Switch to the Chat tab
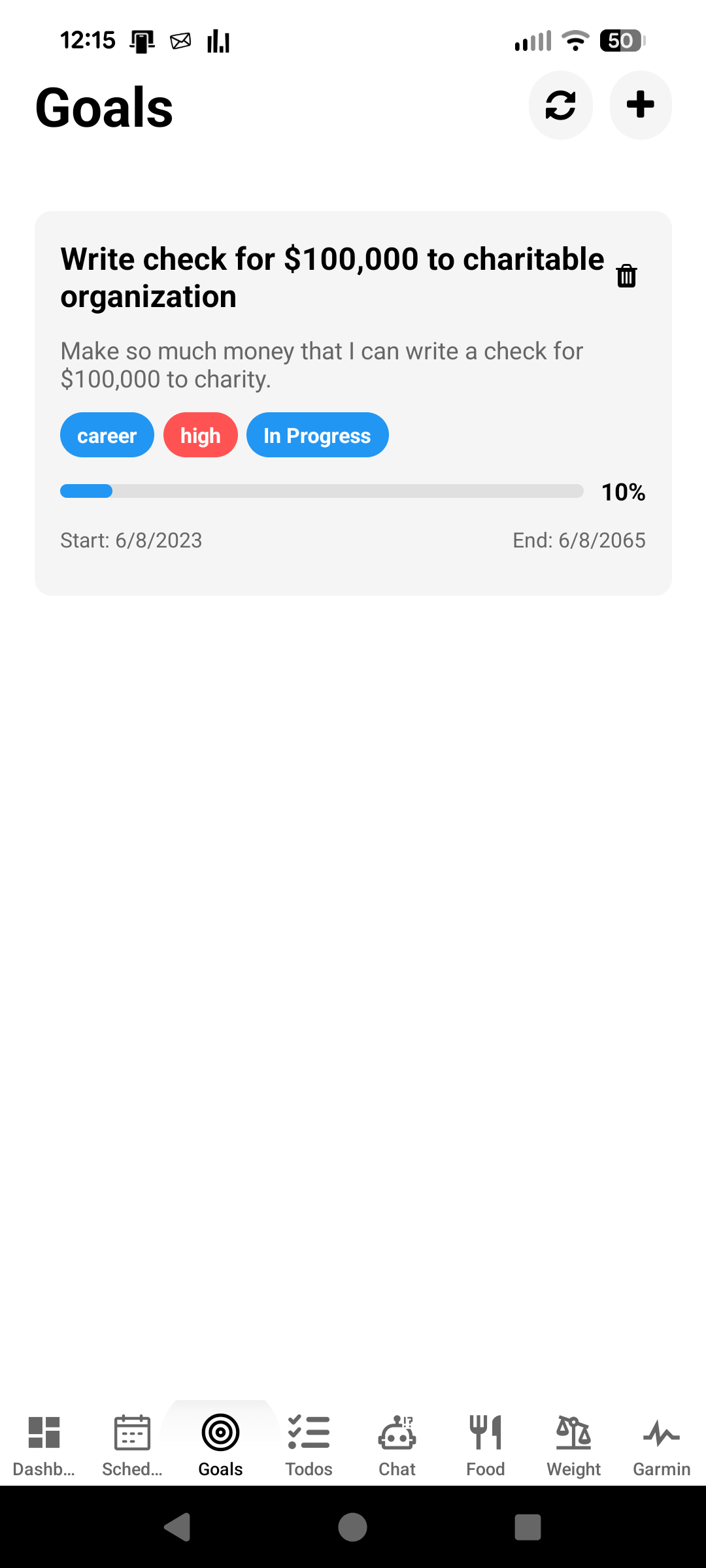Screen dimensions: 706x1568 [x=397, y=1445]
